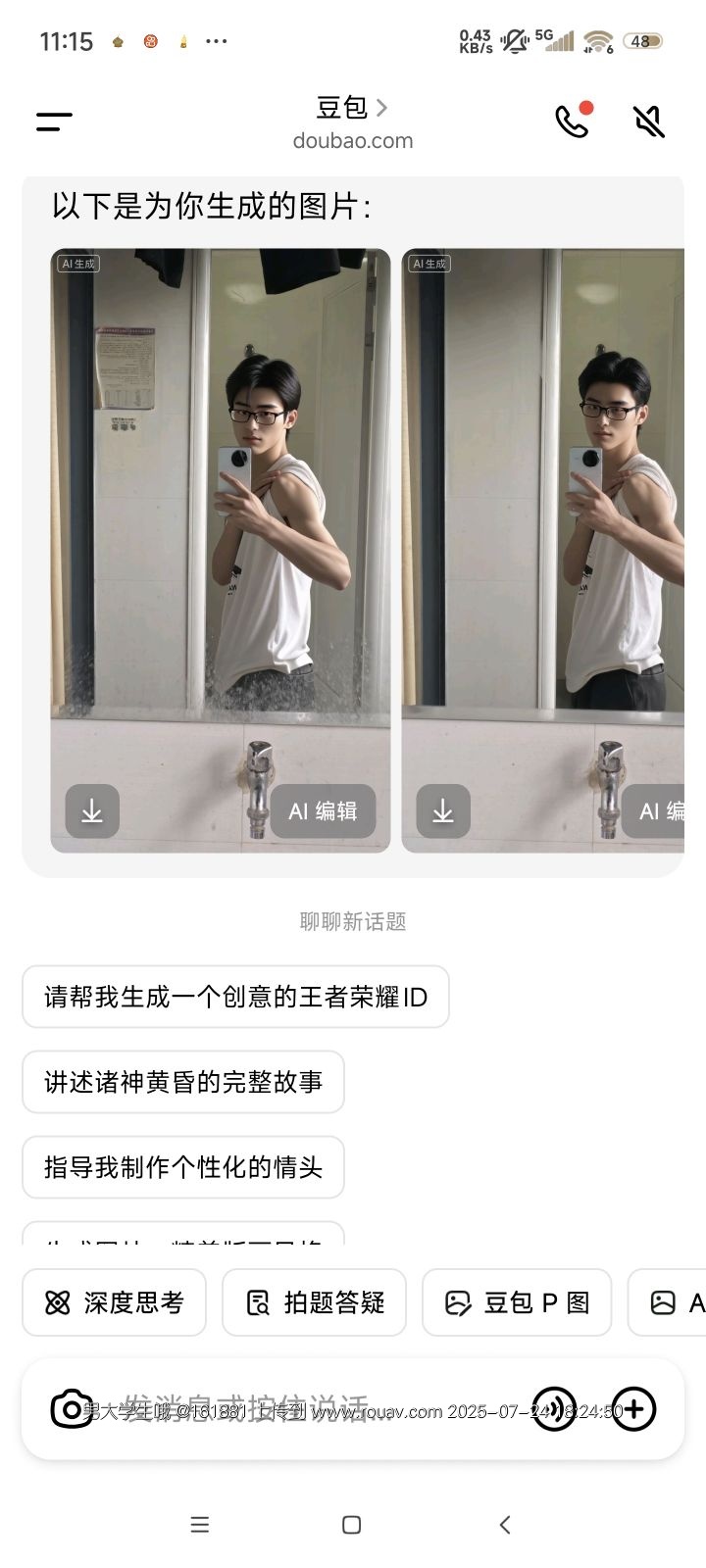Viewport: 706px width, 1568px height.
Task: Open 豆包 P 图 tool
Action: pyautogui.click(x=517, y=1302)
